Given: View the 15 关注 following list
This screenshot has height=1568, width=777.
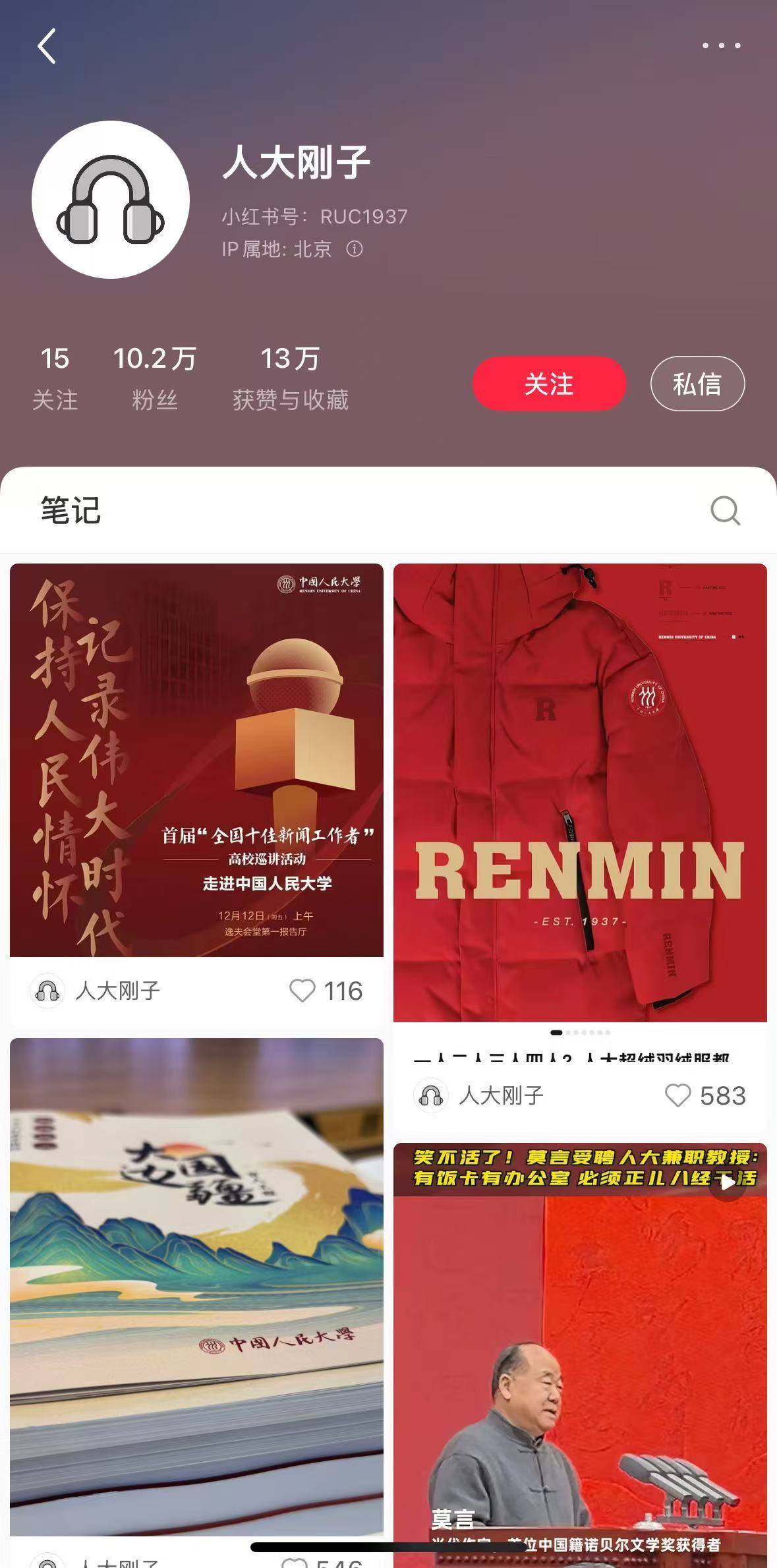Looking at the screenshot, I should tap(55, 378).
